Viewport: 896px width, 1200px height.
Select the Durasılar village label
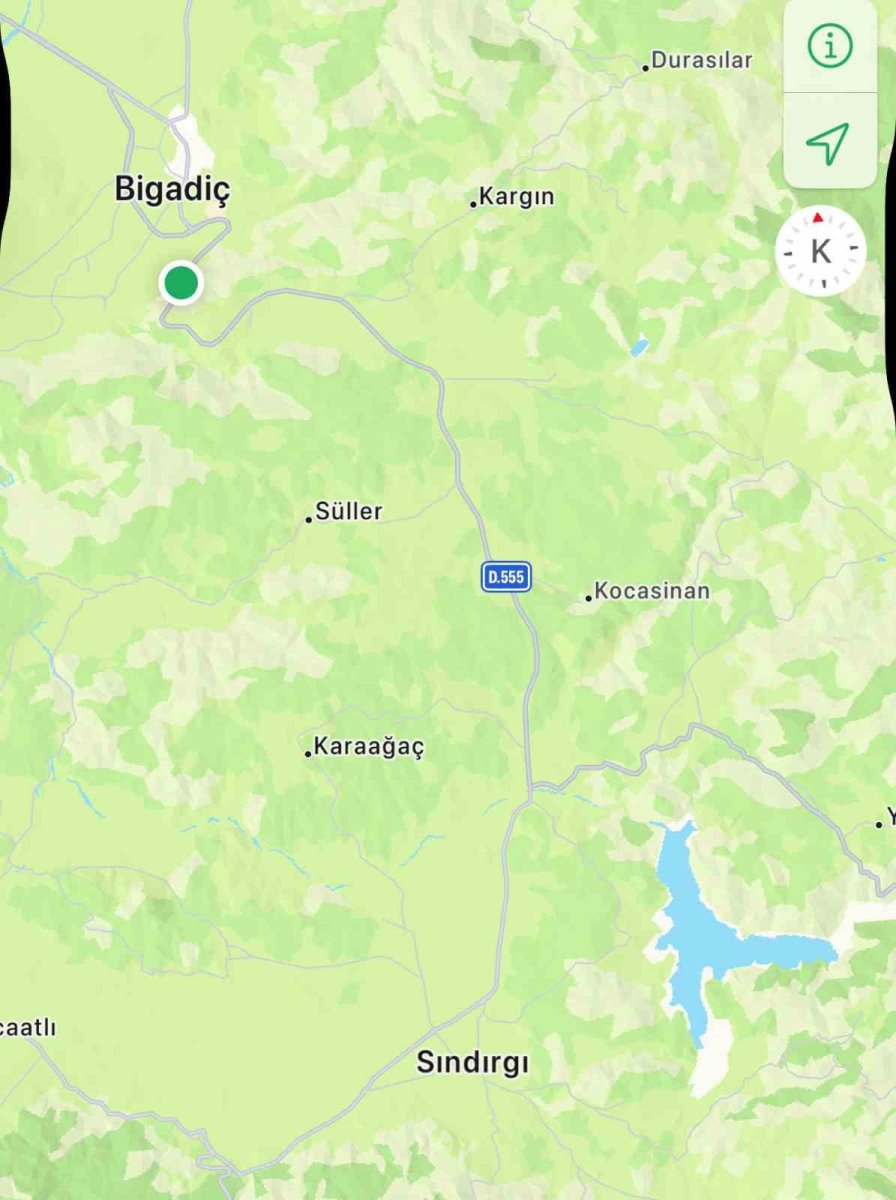pyautogui.click(x=702, y=60)
